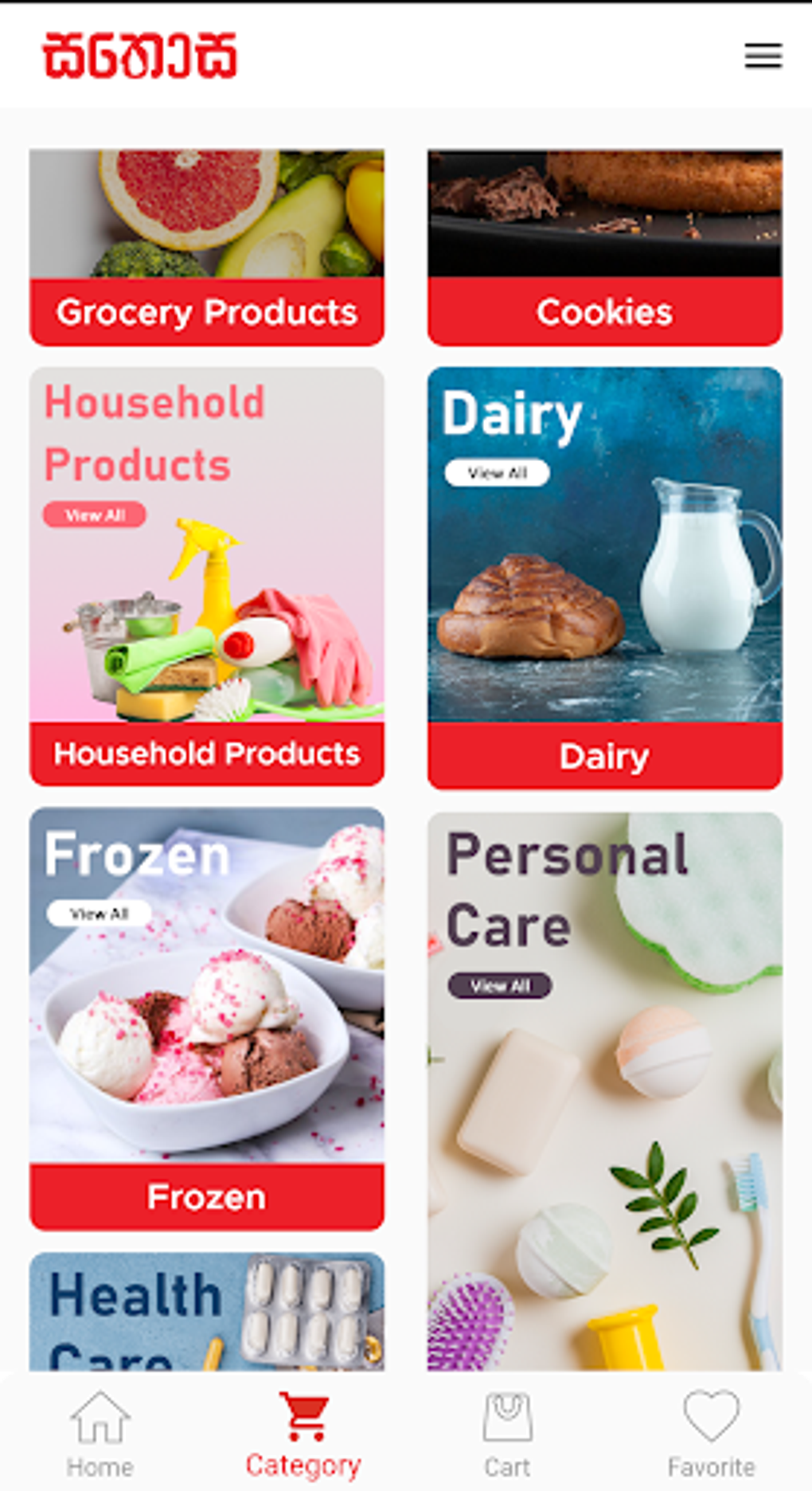This screenshot has height=1491, width=812.
Task: Tap the Category tab
Action: pyautogui.click(x=303, y=1432)
